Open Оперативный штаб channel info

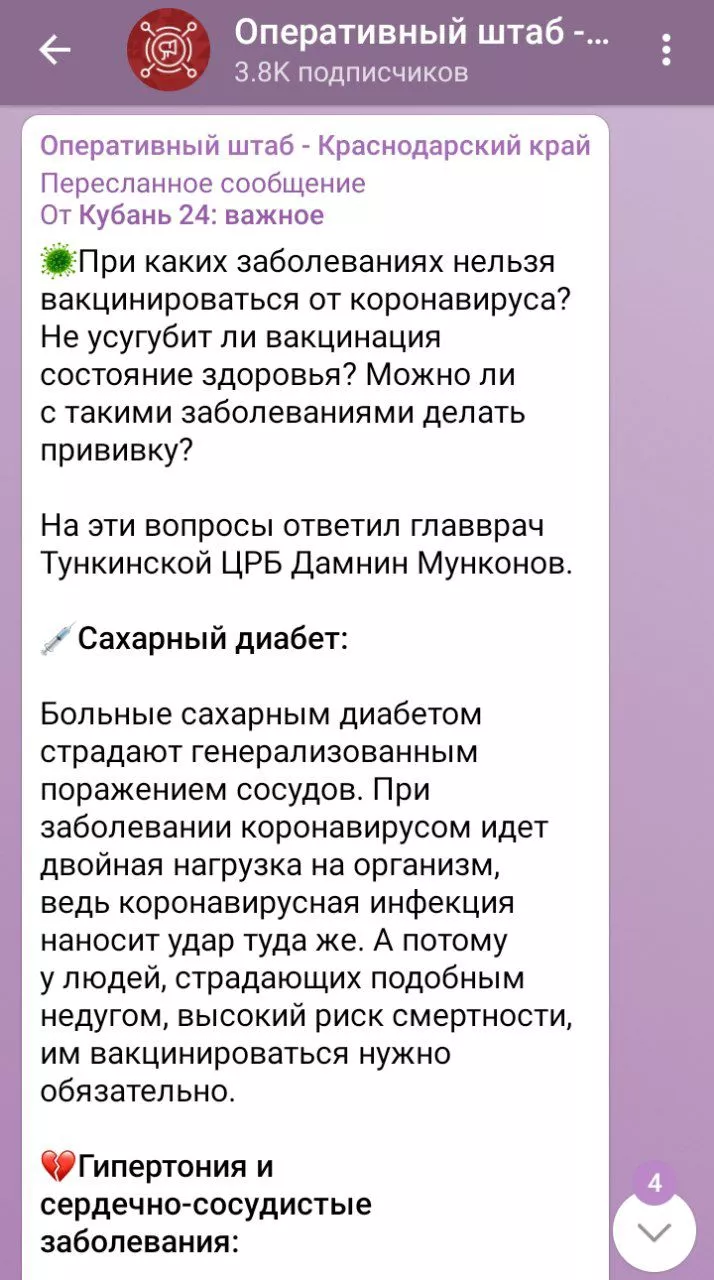(x=420, y=50)
